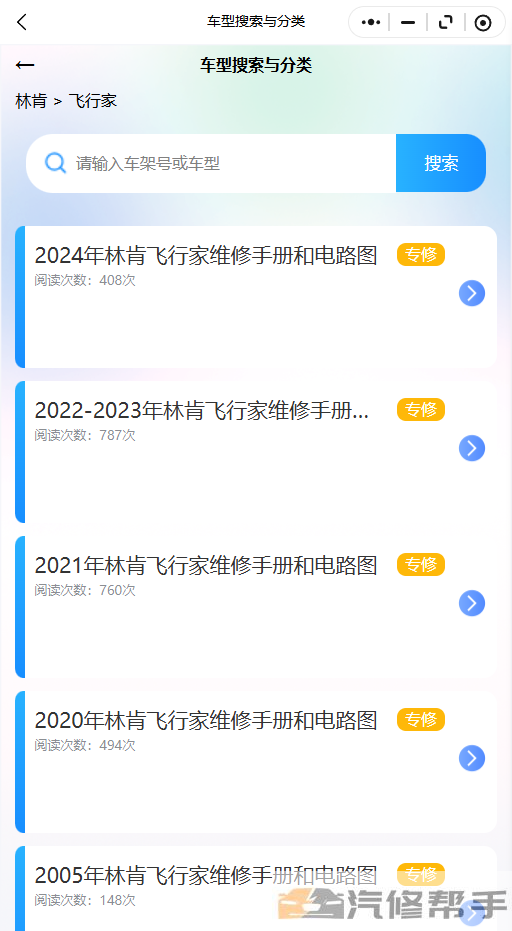Tap the arrow button on the 2022-2023年 card
The image size is (512, 931).
coord(472,448)
